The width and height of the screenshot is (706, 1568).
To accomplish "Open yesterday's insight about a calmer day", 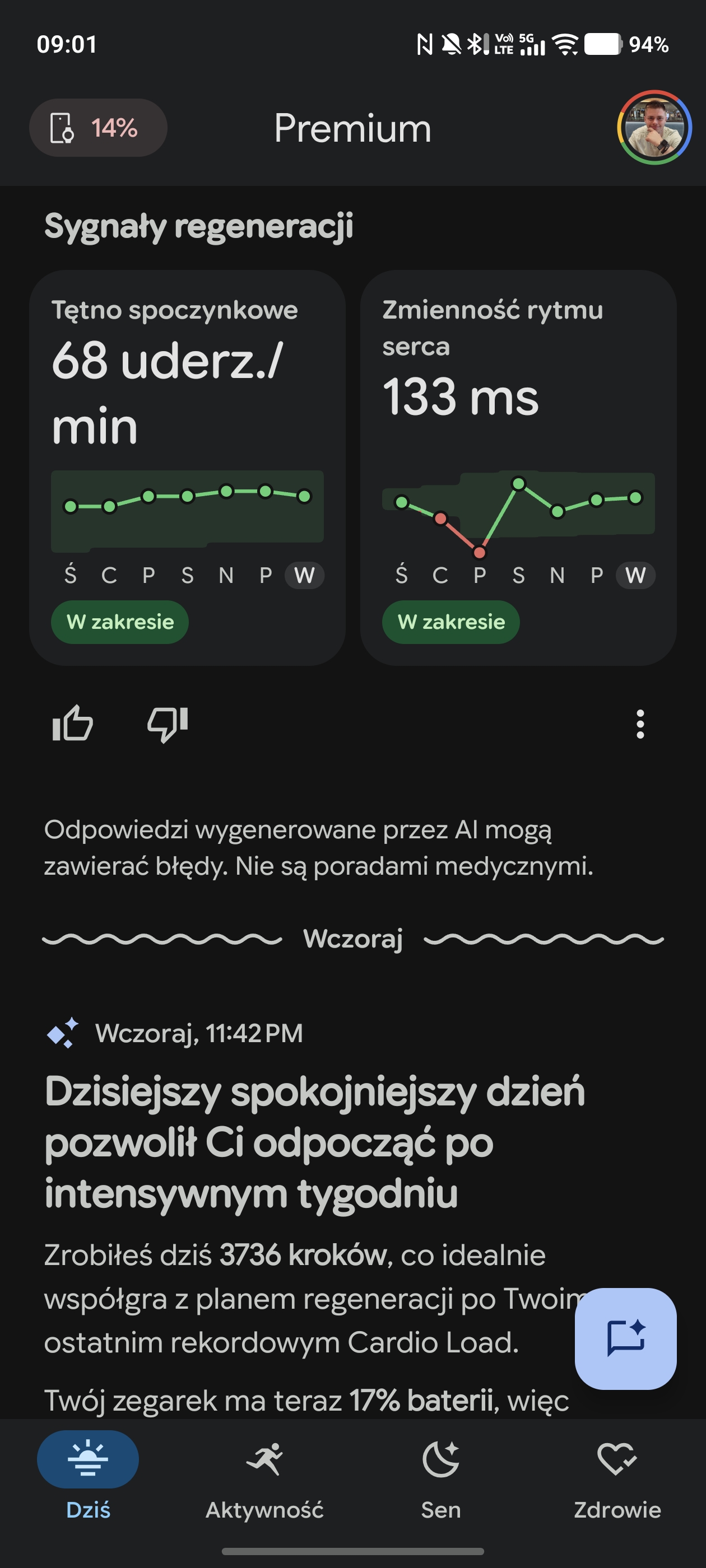I will click(x=315, y=1142).
